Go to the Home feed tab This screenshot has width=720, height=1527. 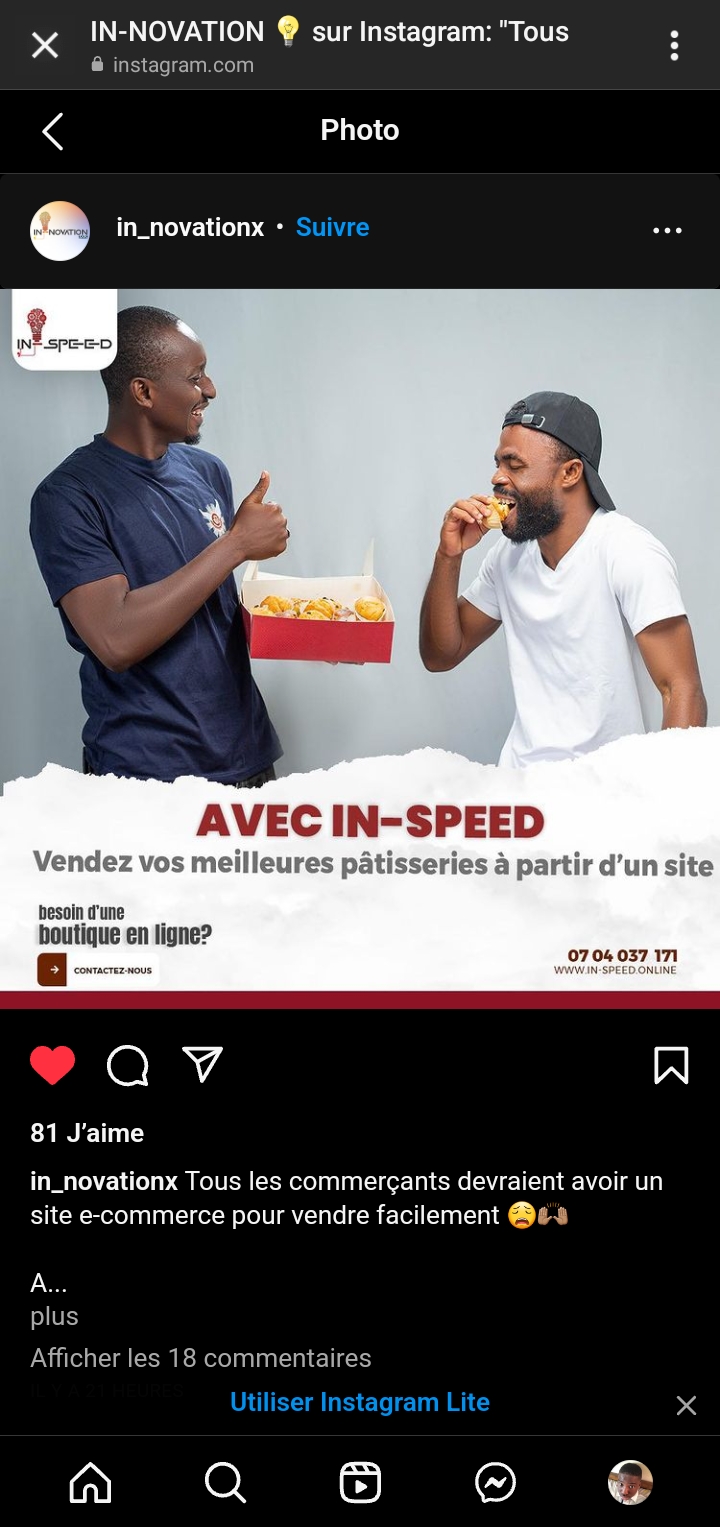click(90, 1482)
